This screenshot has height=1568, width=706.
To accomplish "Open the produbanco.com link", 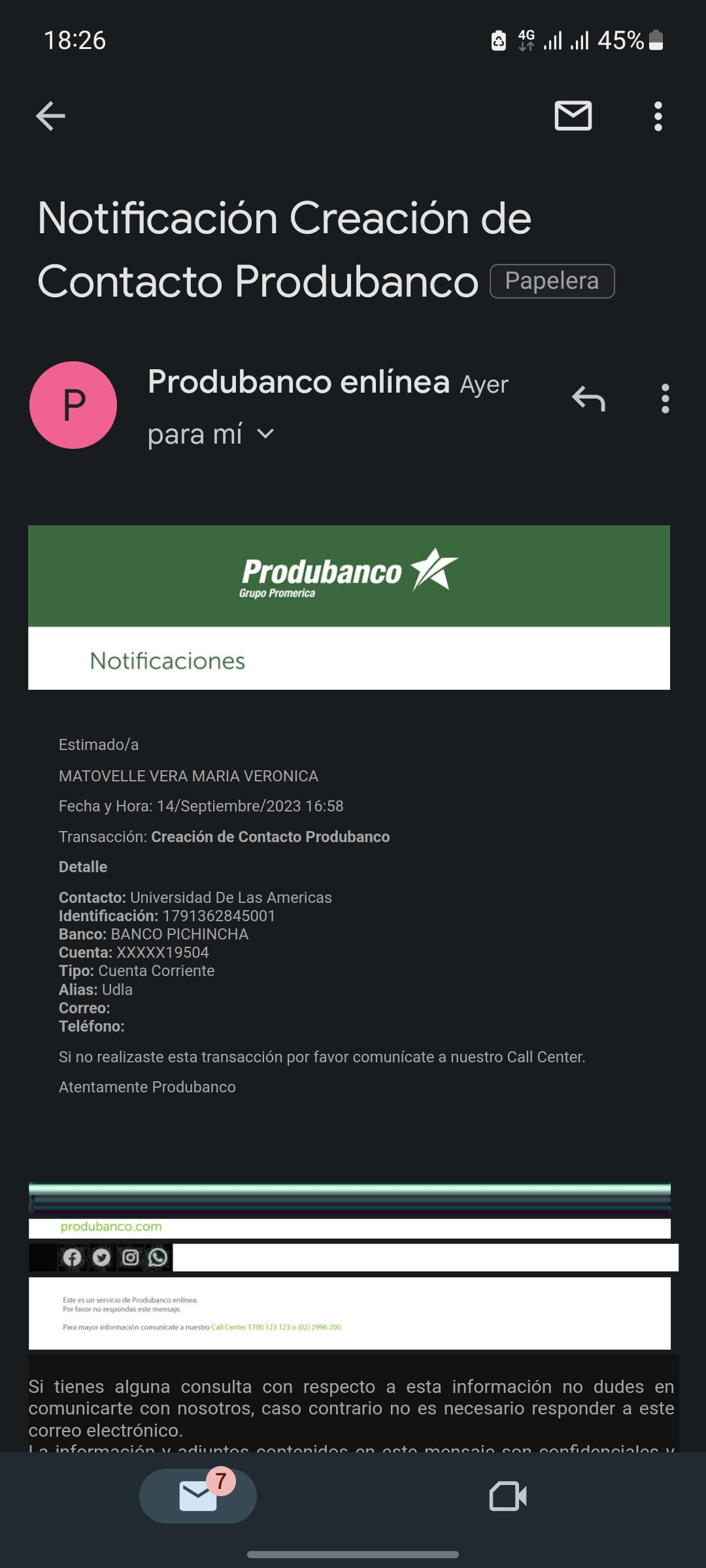I will (111, 1227).
